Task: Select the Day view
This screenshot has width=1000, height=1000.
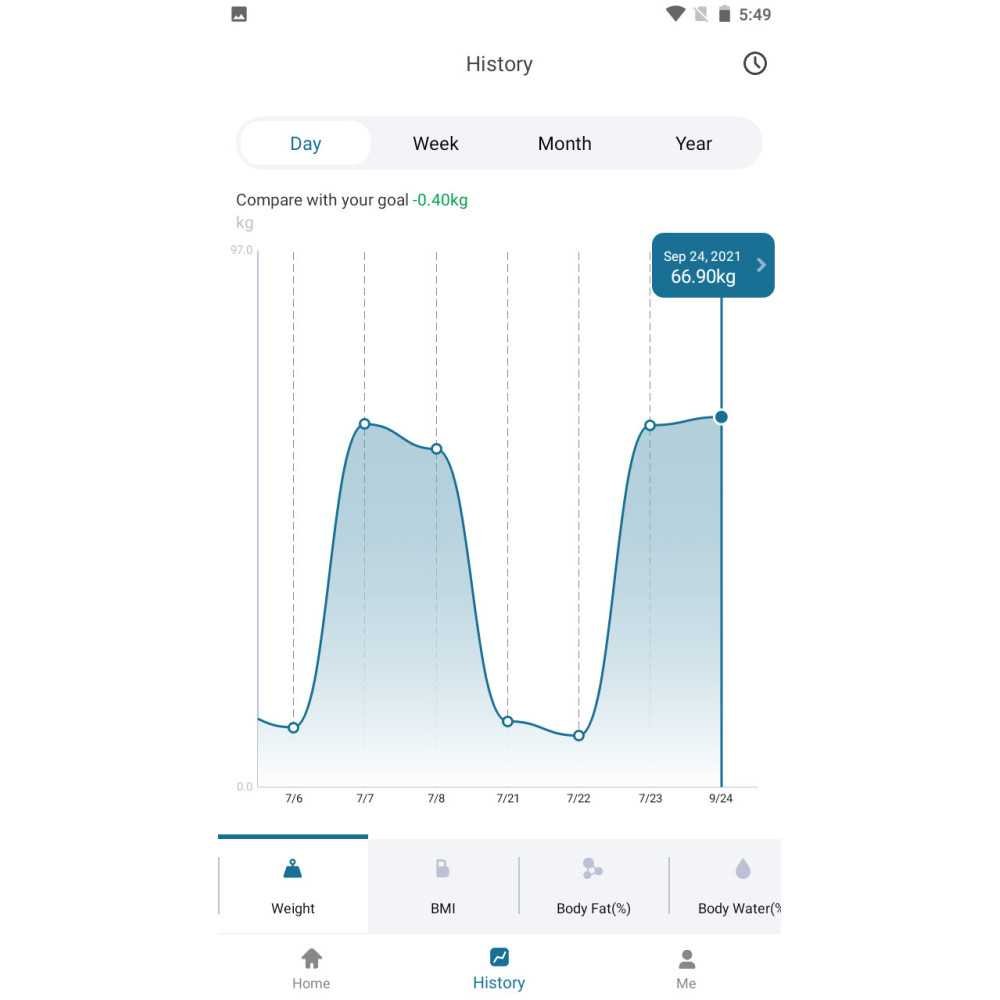Action: pyautogui.click(x=305, y=143)
